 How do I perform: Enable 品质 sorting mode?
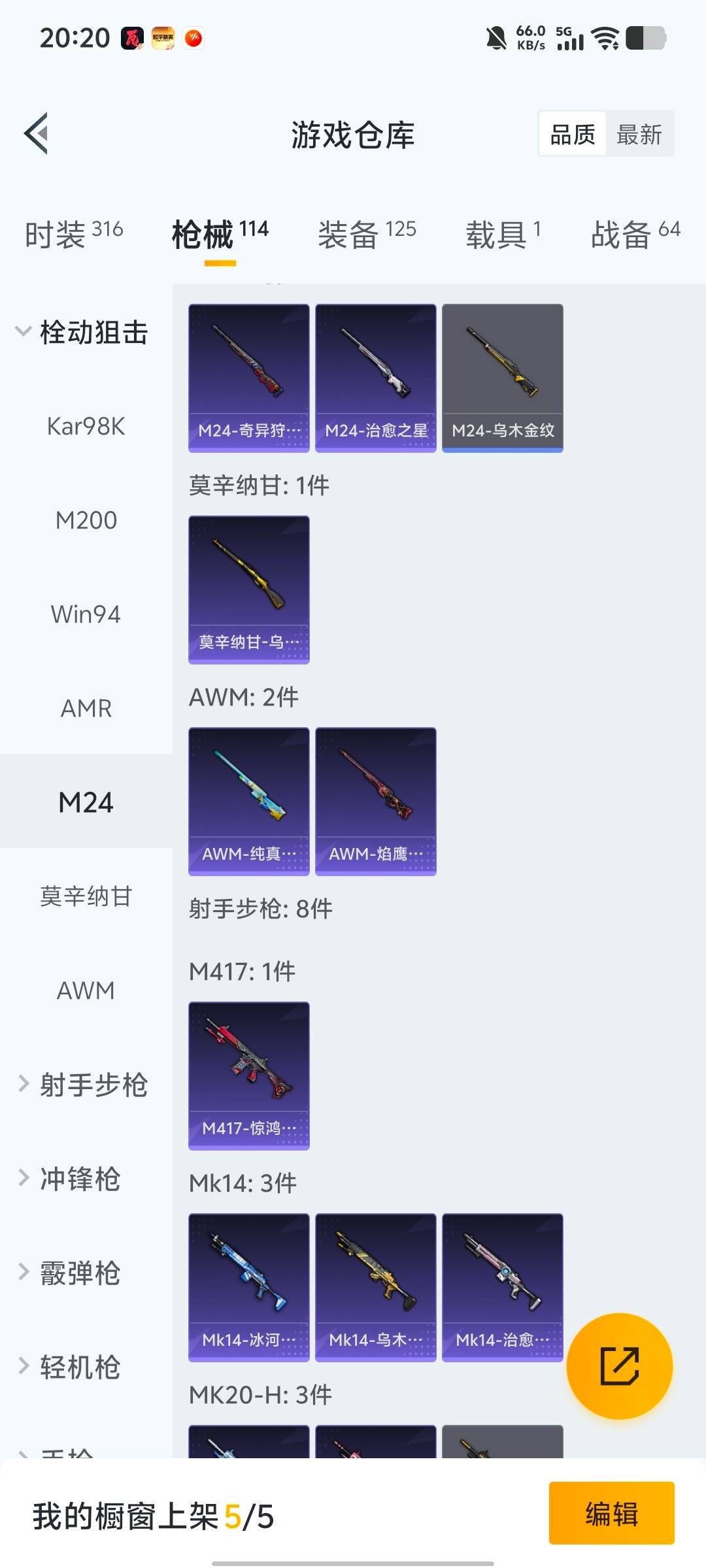pos(571,133)
